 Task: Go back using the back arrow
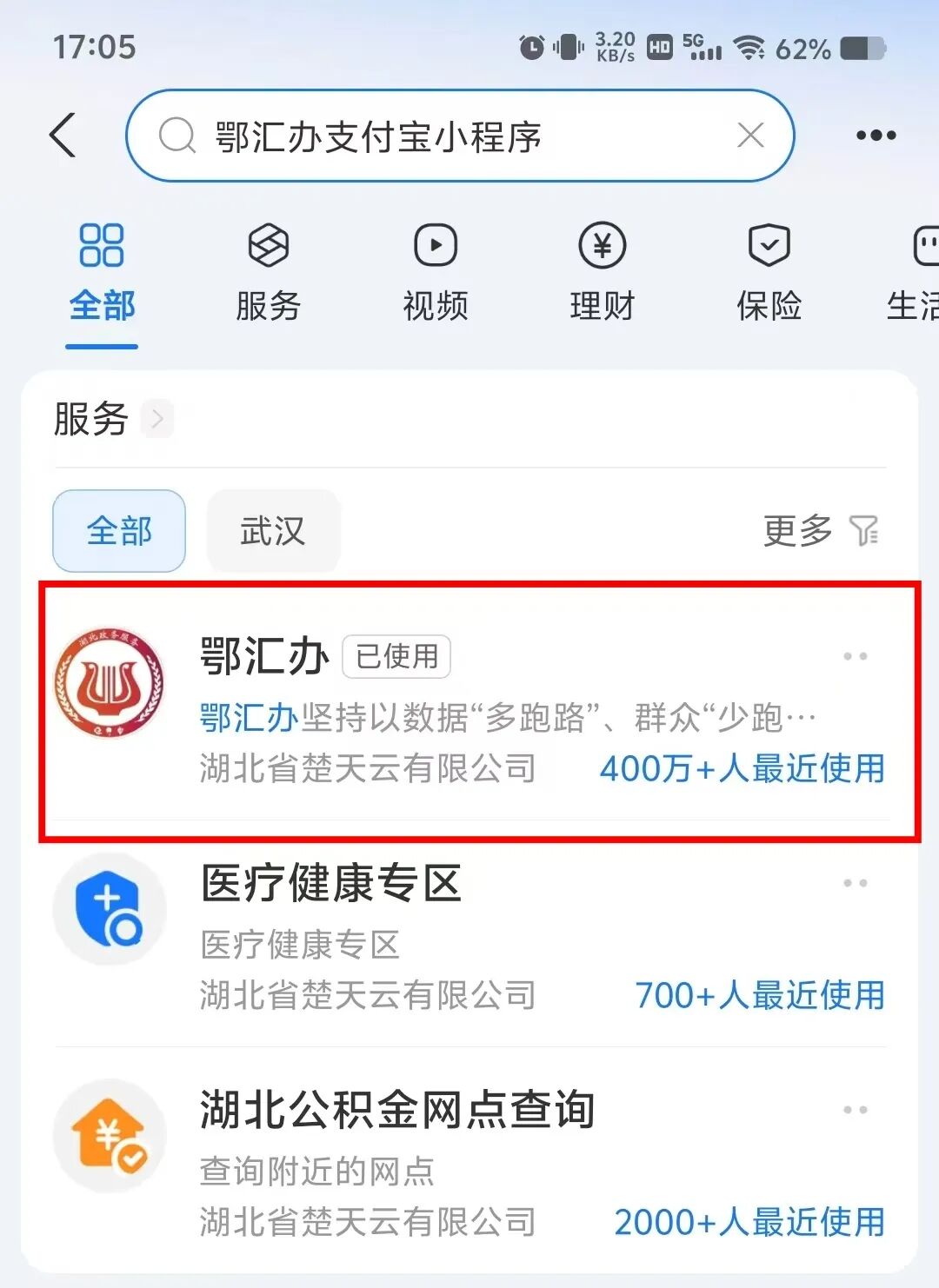(x=63, y=136)
